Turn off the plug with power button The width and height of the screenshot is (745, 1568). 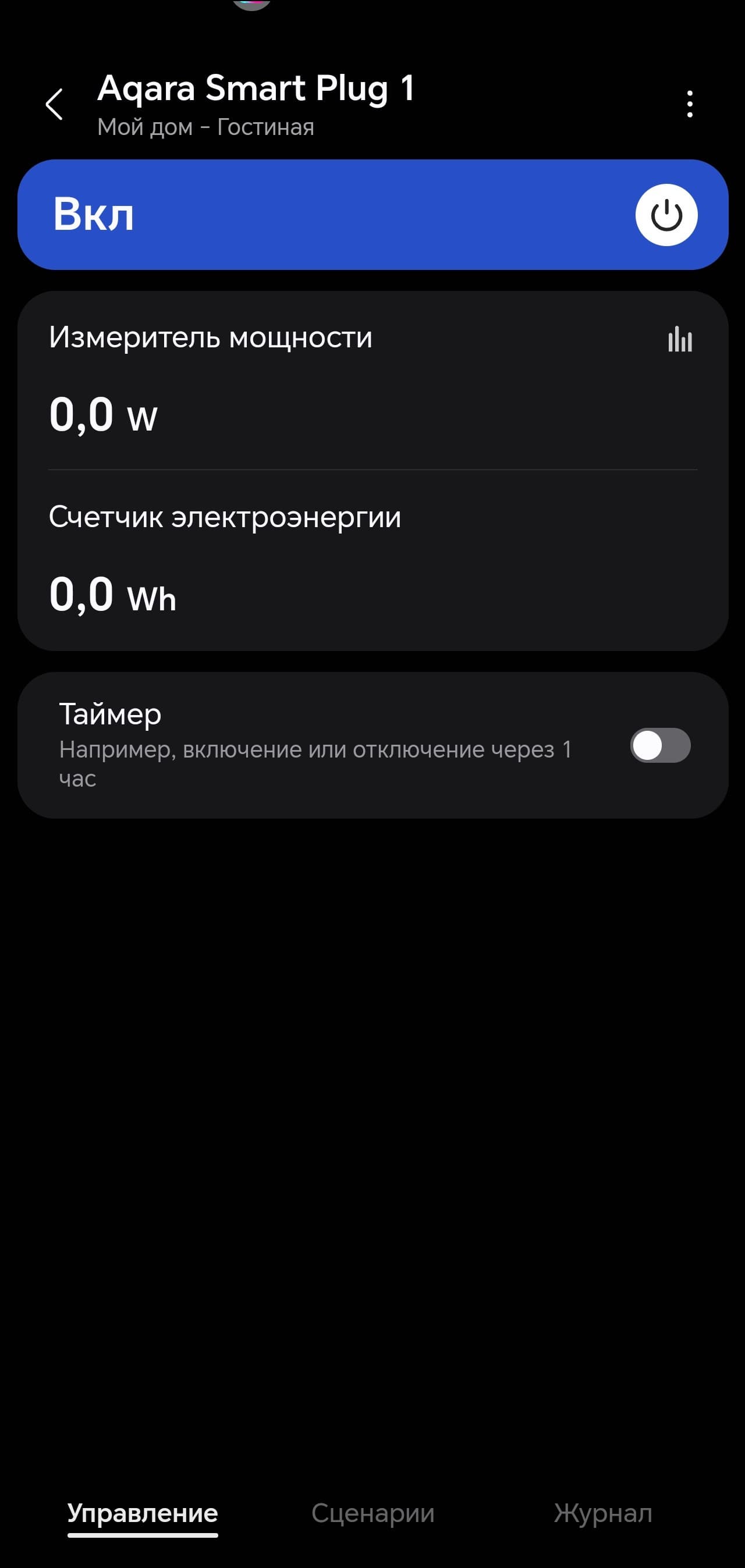pos(666,215)
